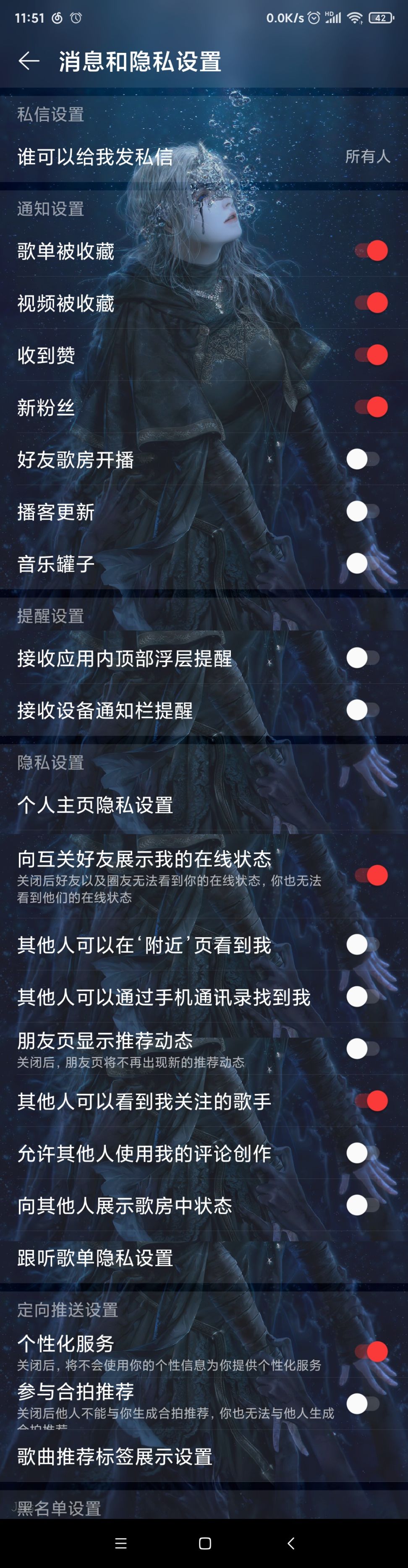Disable 个性化服务 switch
Image resolution: width=408 pixels, height=1568 pixels.
click(x=371, y=1352)
